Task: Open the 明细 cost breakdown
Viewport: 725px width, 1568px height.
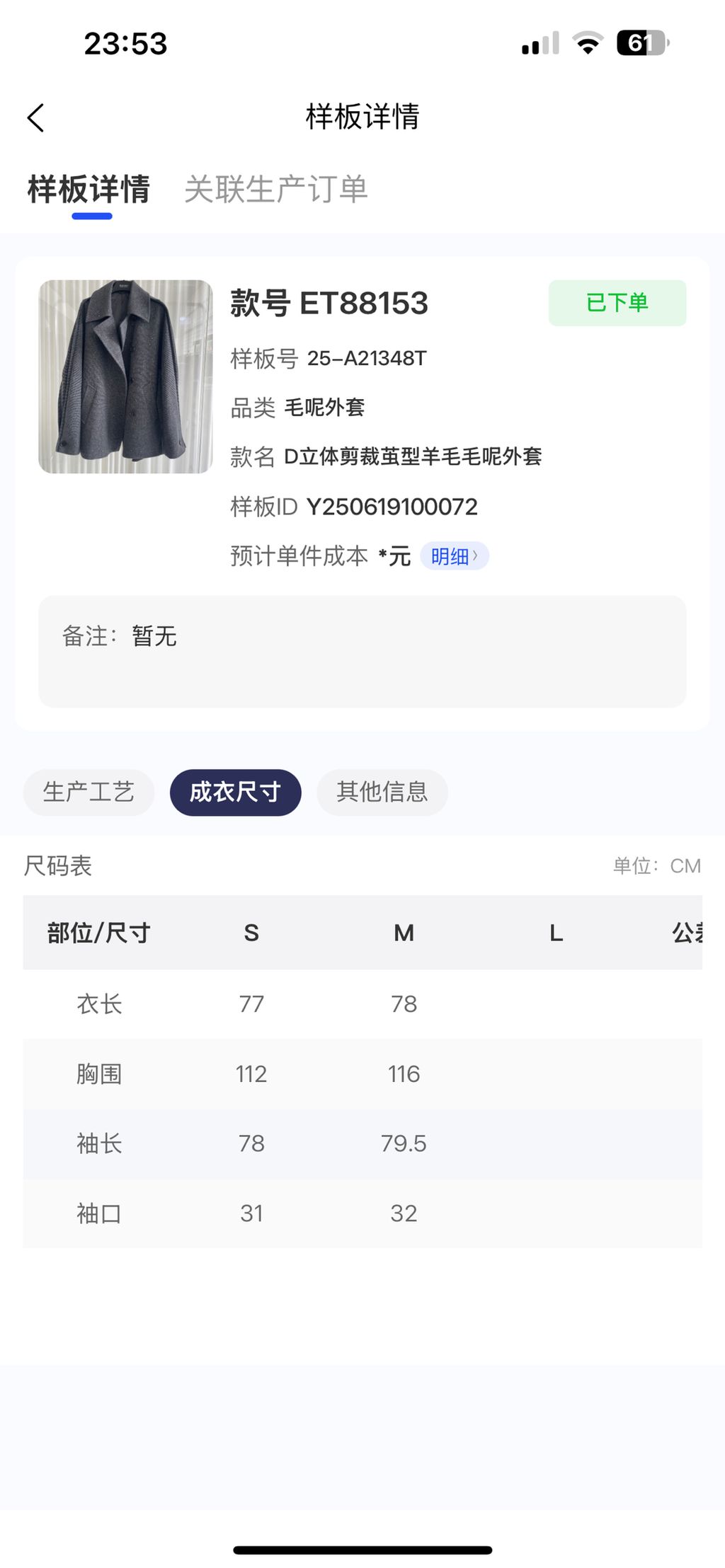Action: click(x=455, y=556)
